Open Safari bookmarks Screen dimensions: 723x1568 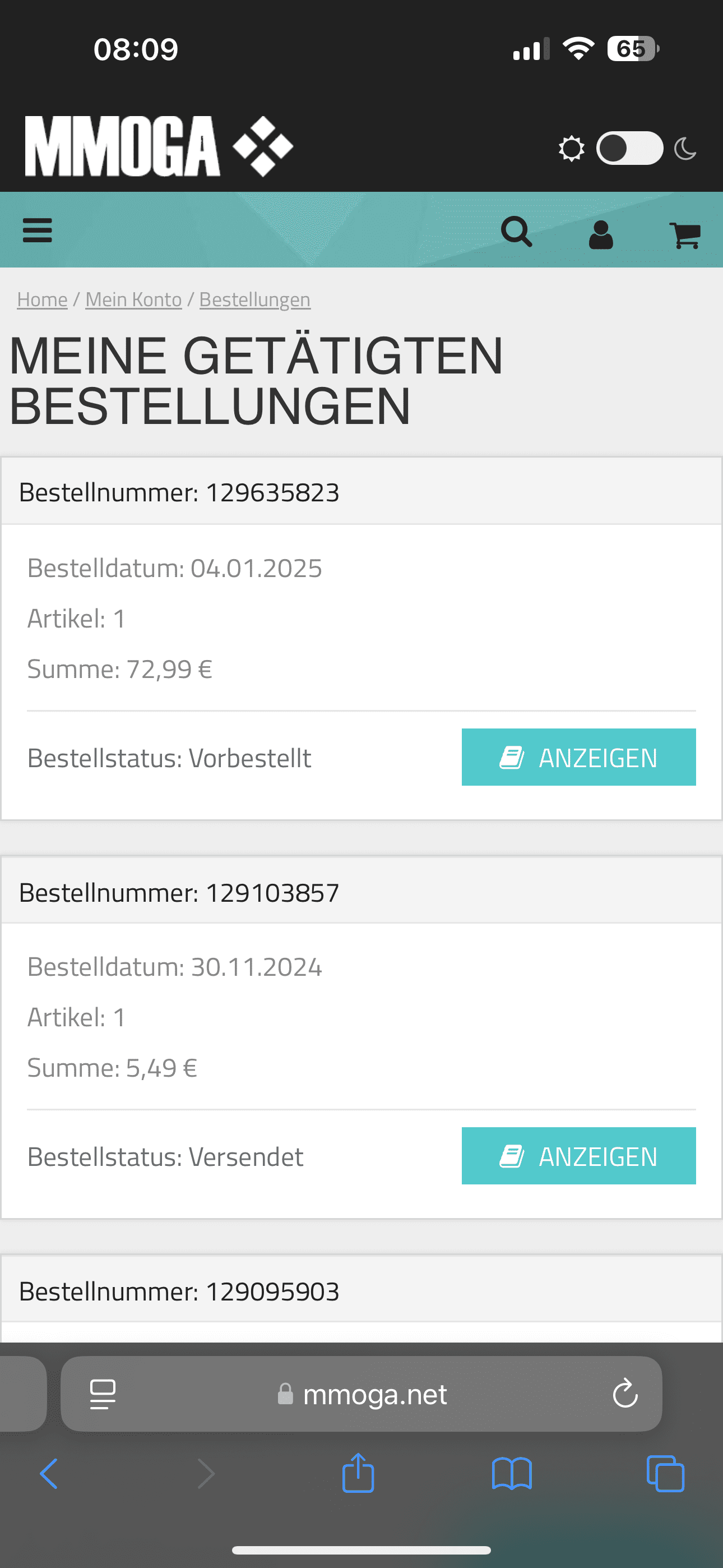click(x=511, y=1474)
